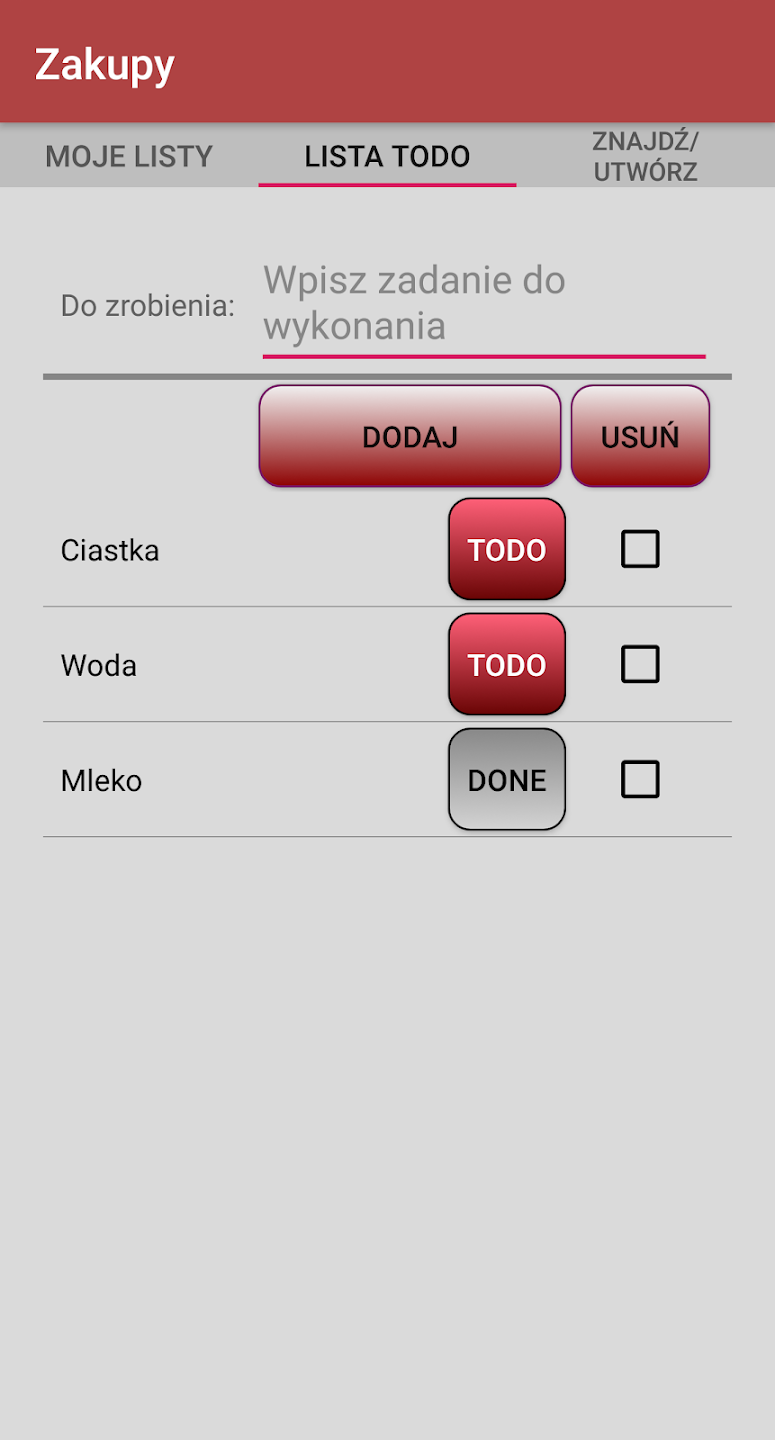Viewport: 775px width, 1440px height.
Task: Click the empty area below the task list
Action: pos(387,1100)
